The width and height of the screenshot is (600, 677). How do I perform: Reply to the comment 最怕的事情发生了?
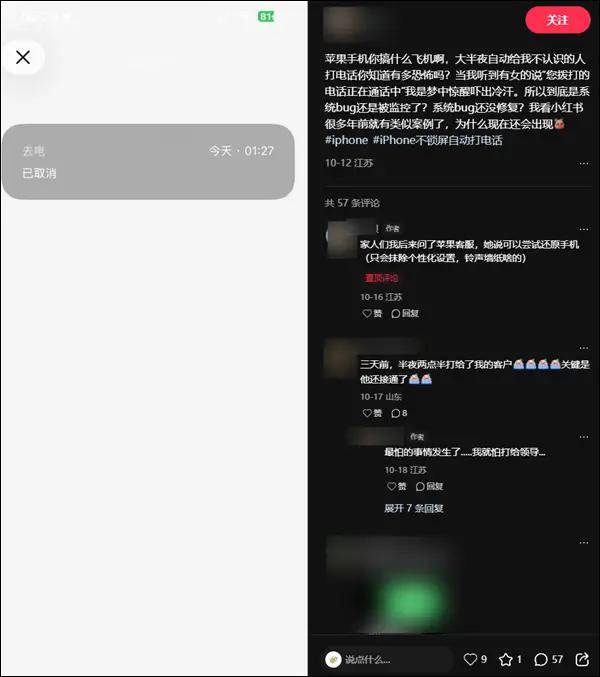click(429, 487)
